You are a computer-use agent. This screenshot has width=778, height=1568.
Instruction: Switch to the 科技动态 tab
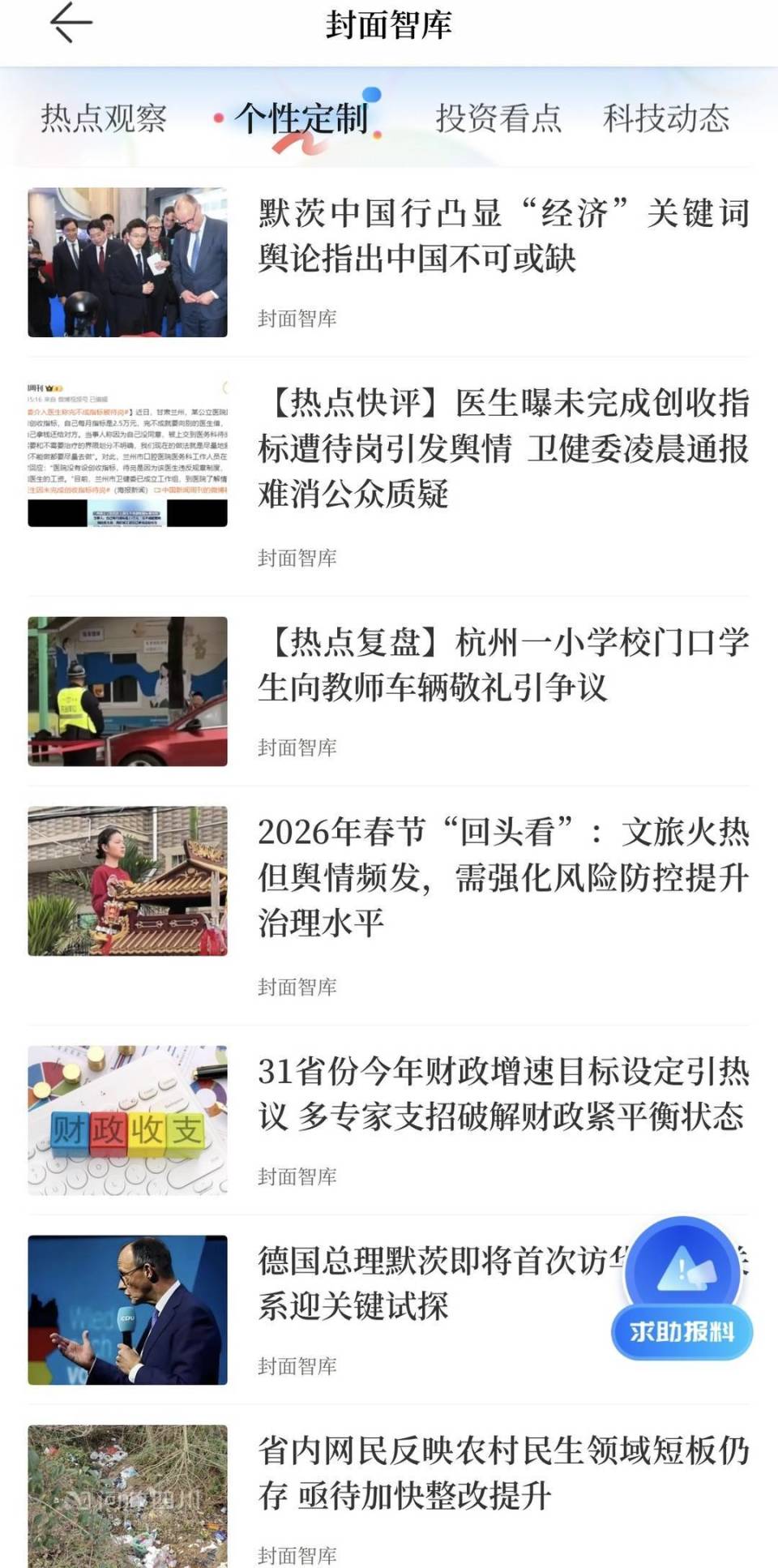tap(666, 118)
